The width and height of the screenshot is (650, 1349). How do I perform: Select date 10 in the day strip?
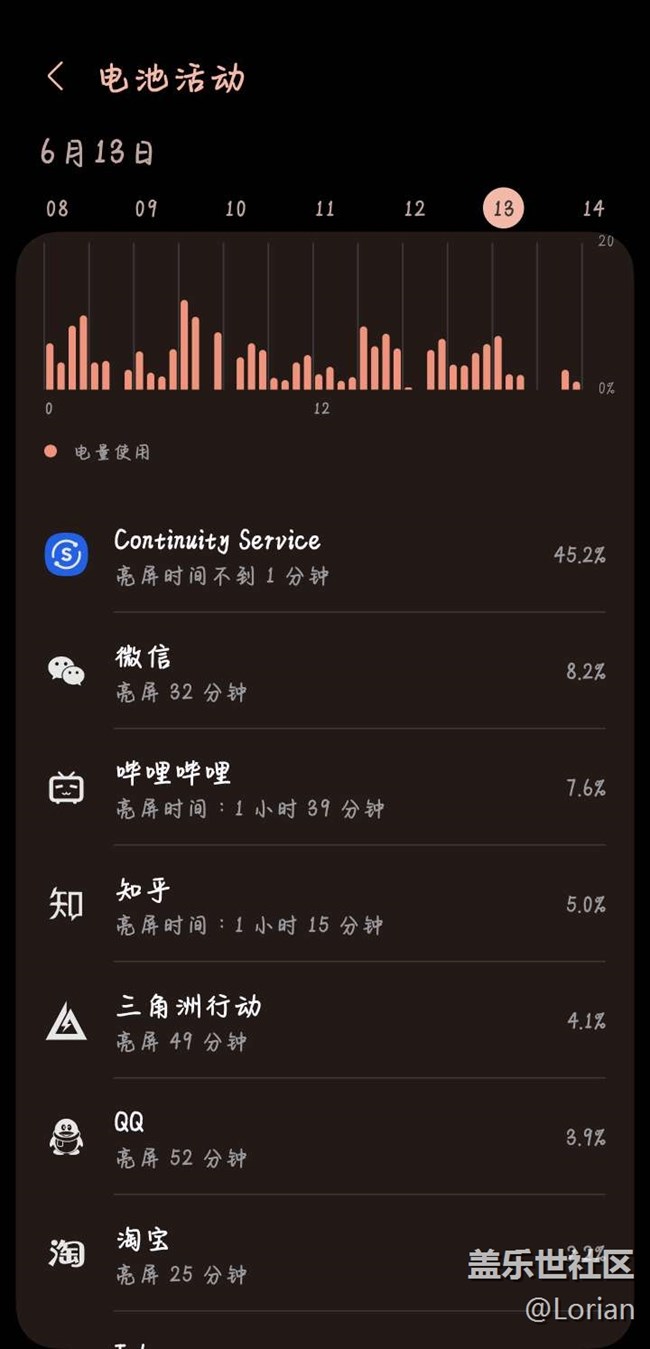coord(235,208)
